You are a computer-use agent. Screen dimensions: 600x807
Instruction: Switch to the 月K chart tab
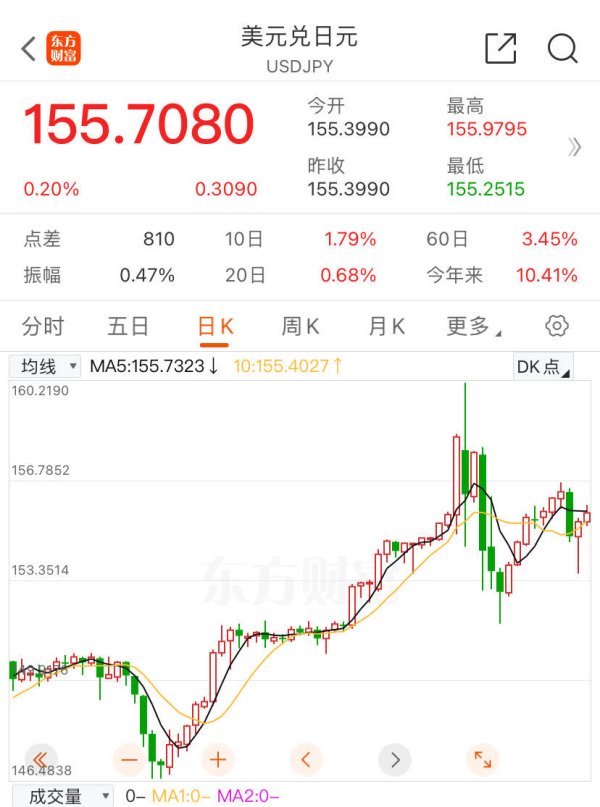(386, 326)
